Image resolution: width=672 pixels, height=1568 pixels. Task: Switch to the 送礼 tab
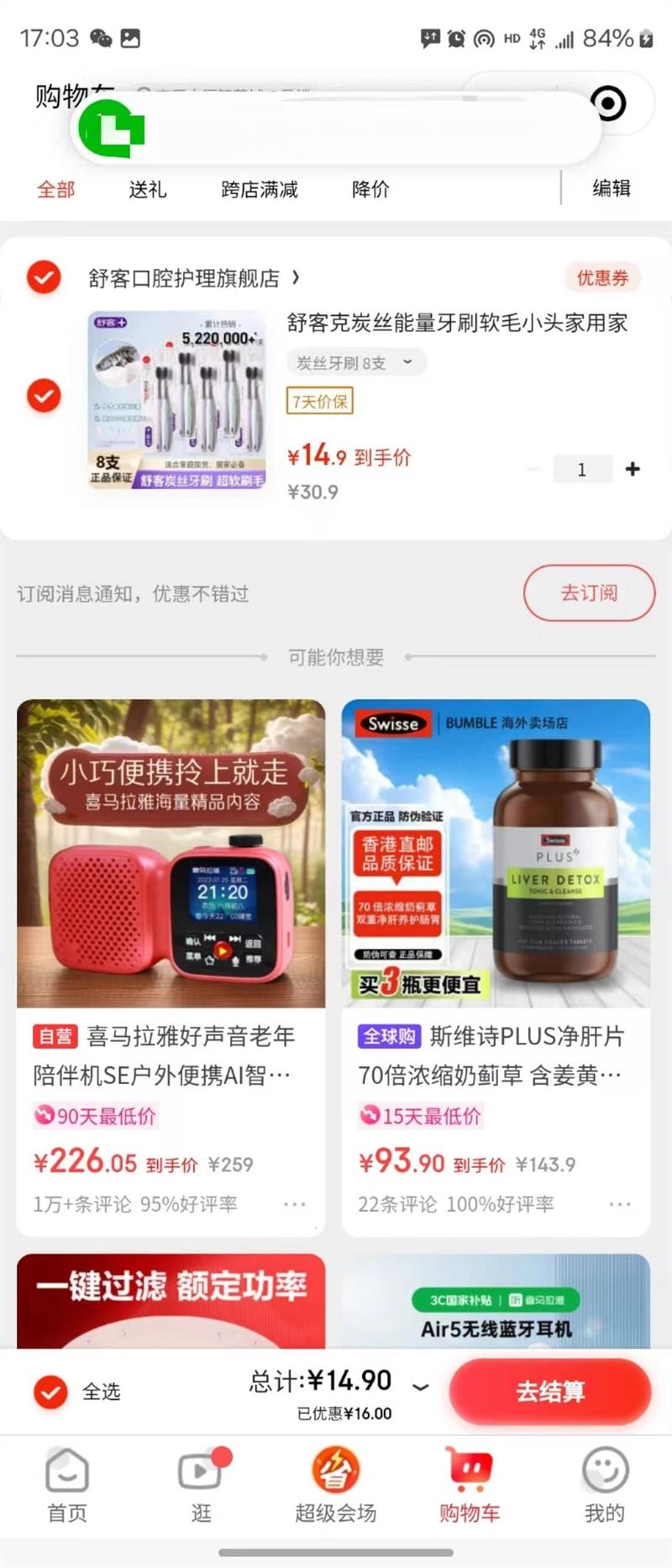coord(148,189)
